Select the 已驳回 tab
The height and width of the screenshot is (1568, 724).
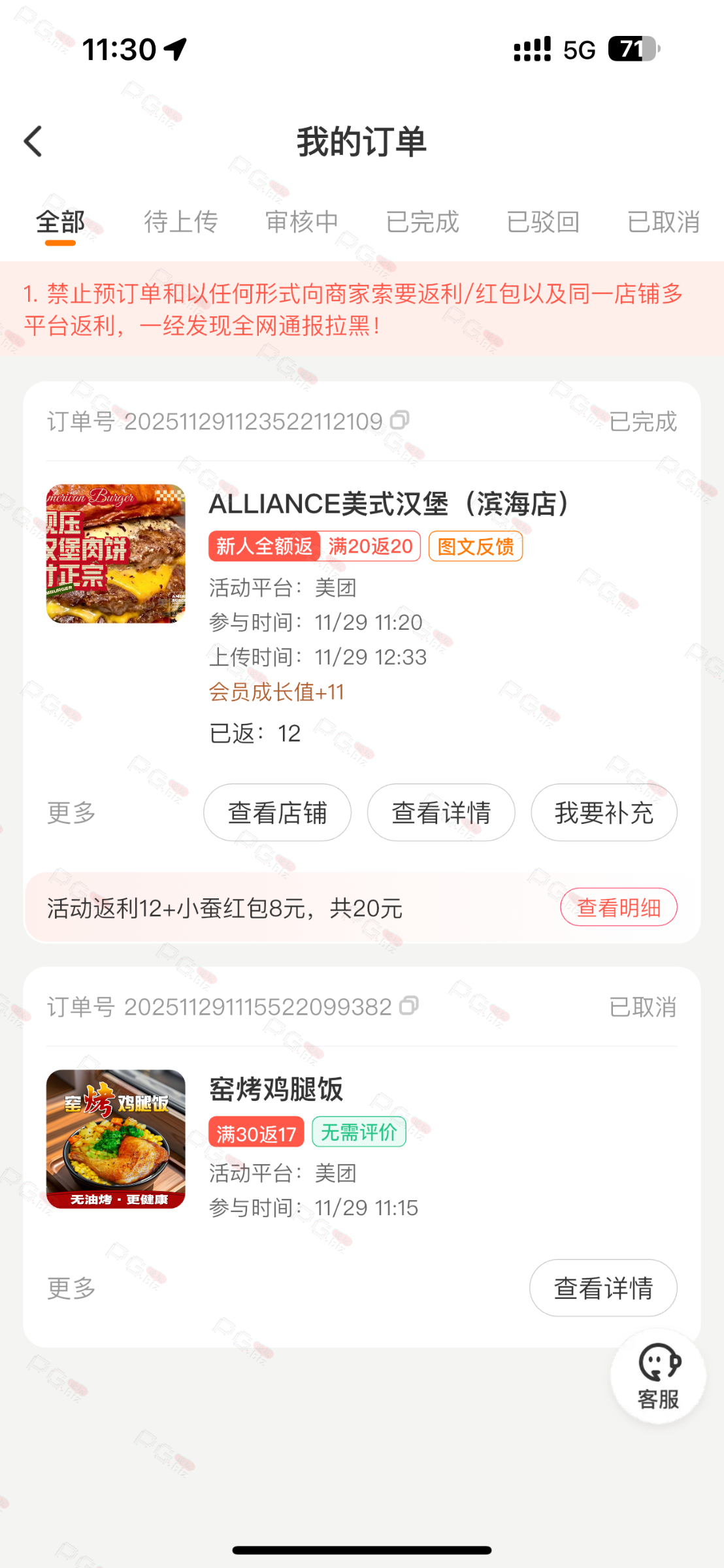[x=543, y=222]
